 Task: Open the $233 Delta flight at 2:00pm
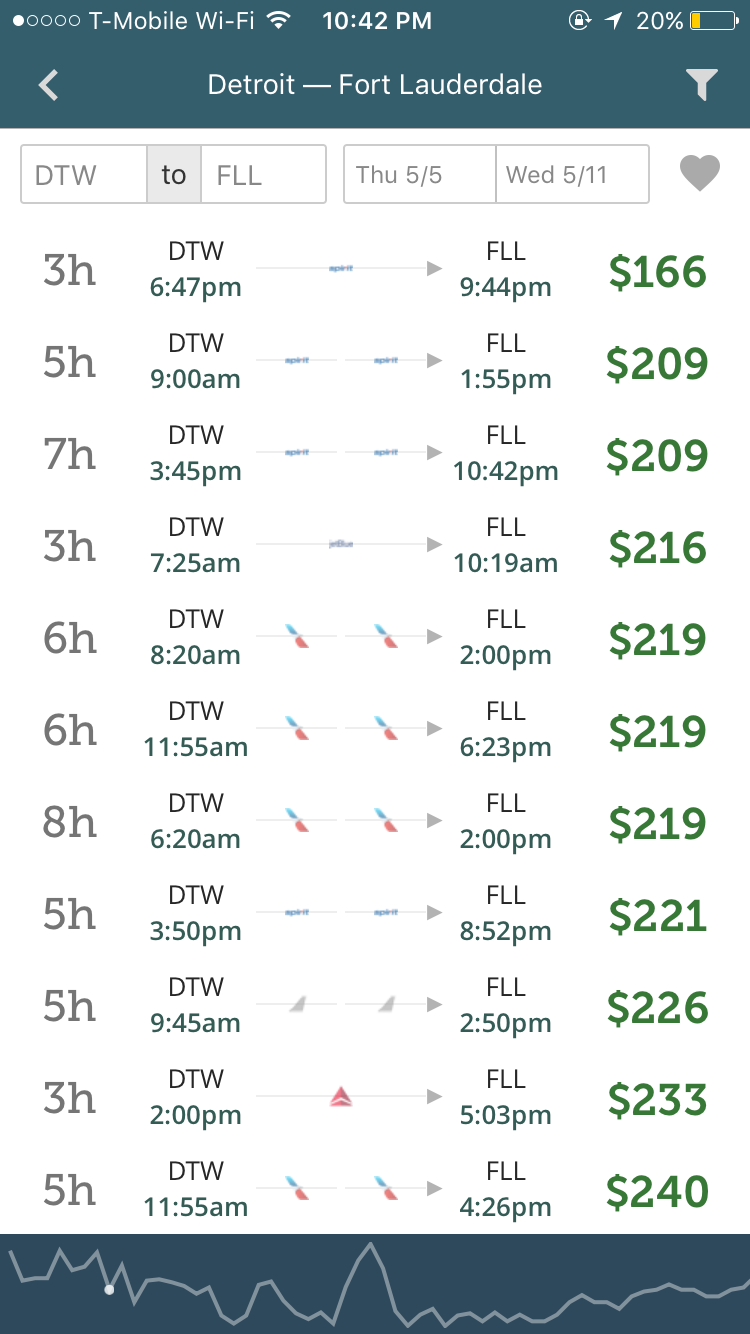(375, 1098)
